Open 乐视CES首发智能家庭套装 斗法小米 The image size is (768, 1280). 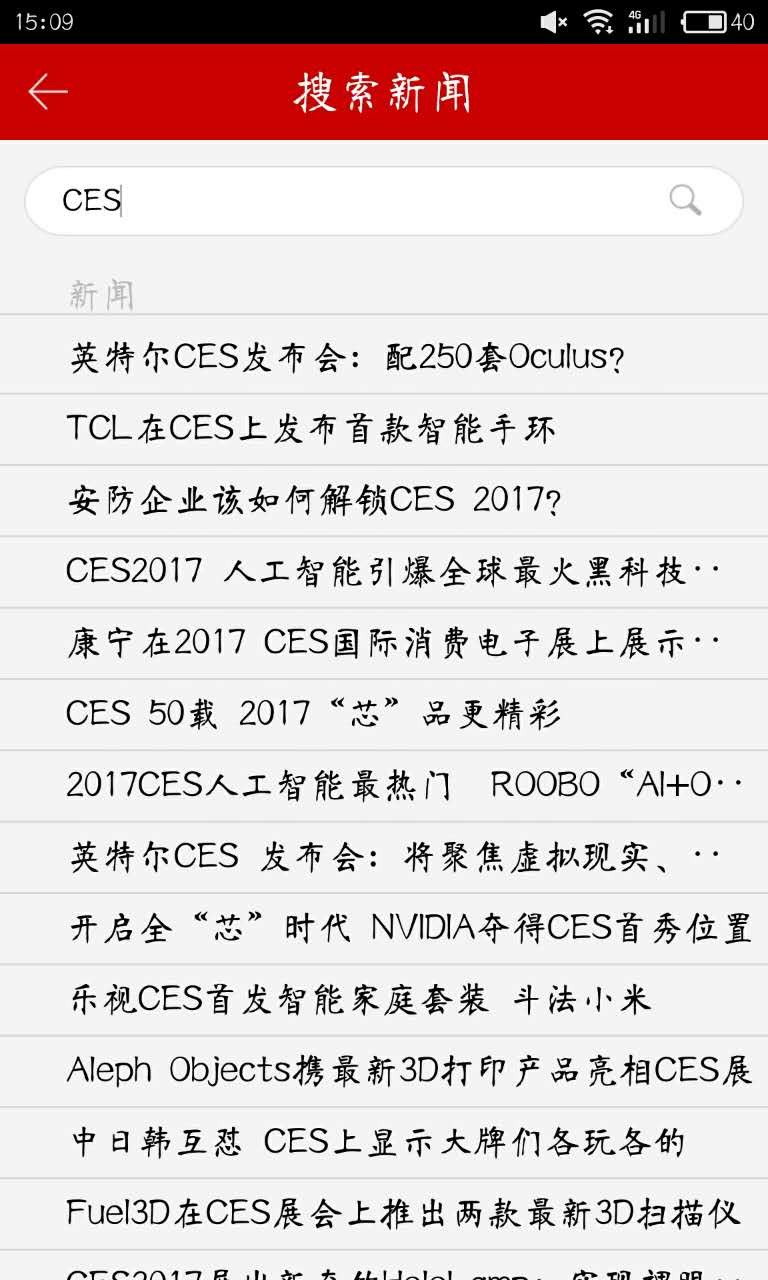coord(384,1000)
